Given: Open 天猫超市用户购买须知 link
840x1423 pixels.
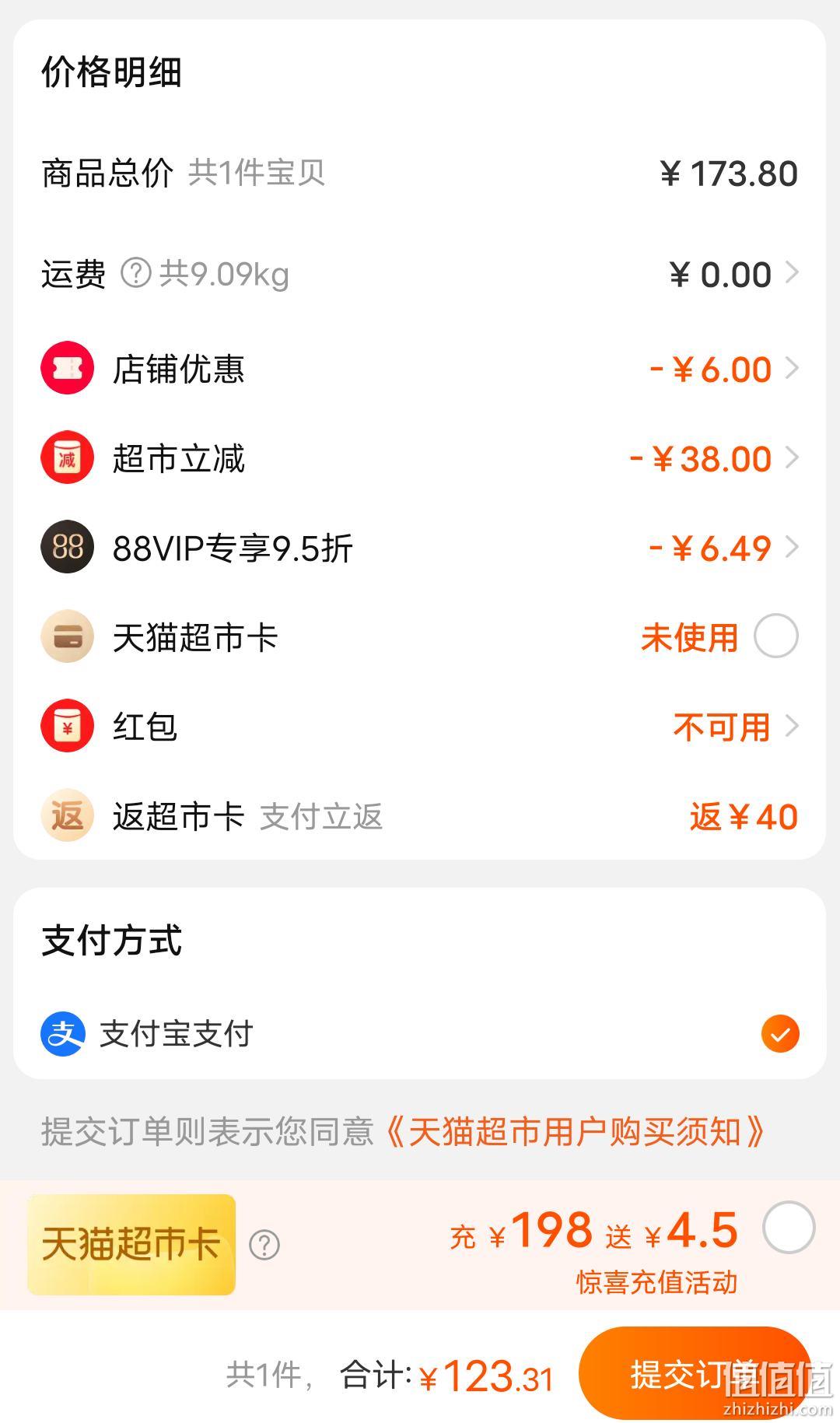Looking at the screenshot, I should click(x=576, y=1132).
